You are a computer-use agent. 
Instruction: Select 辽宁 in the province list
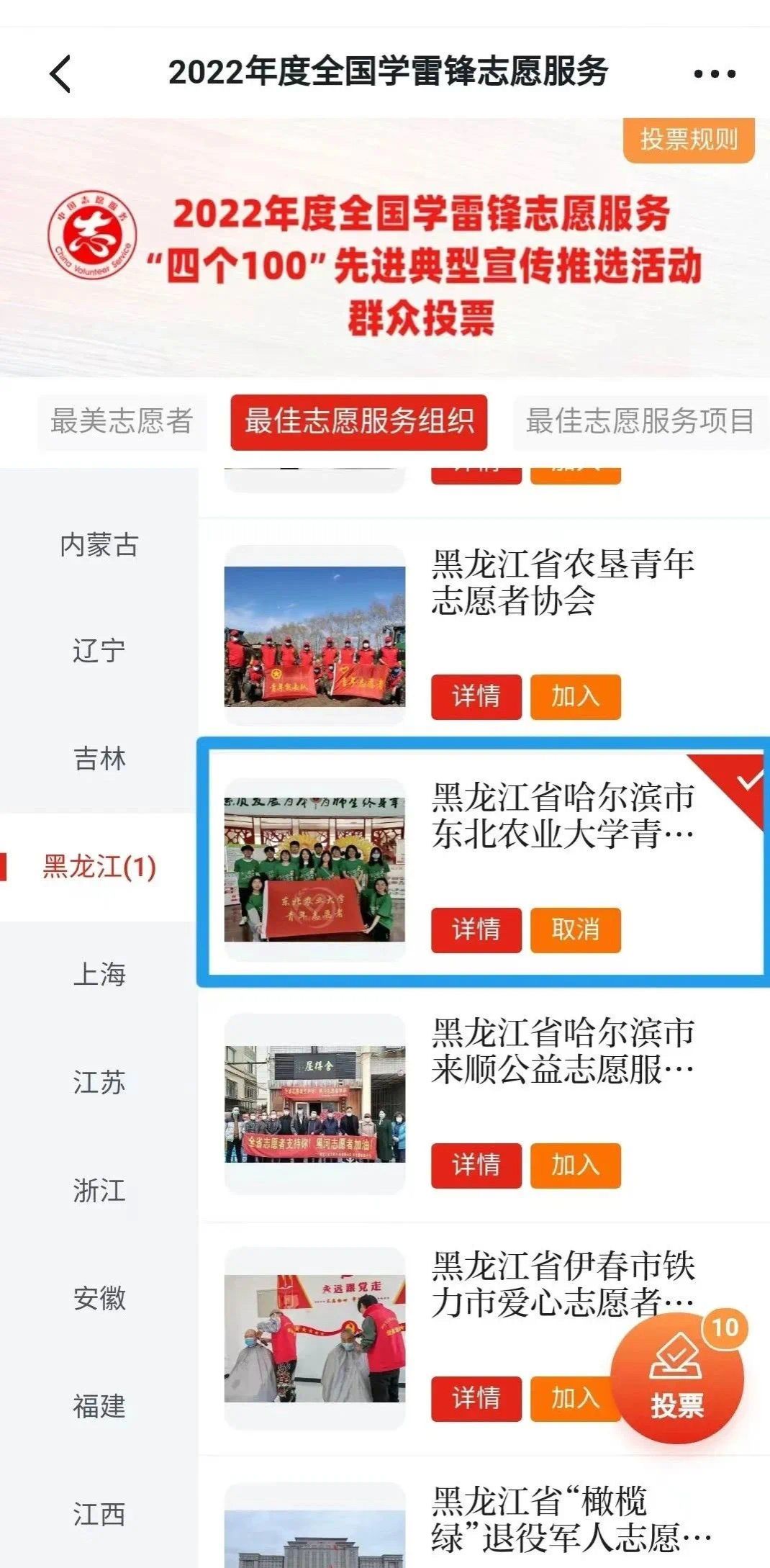(x=99, y=652)
